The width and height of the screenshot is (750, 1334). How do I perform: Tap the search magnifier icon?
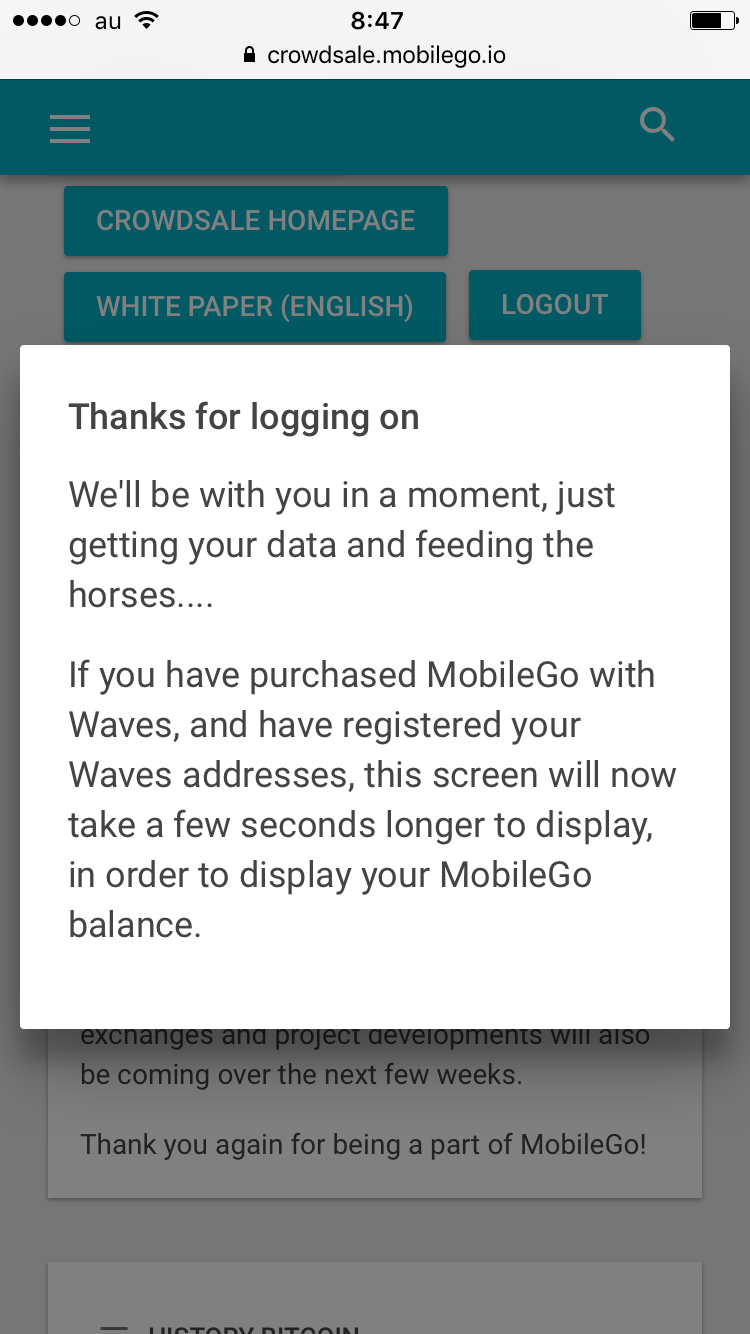click(x=657, y=125)
